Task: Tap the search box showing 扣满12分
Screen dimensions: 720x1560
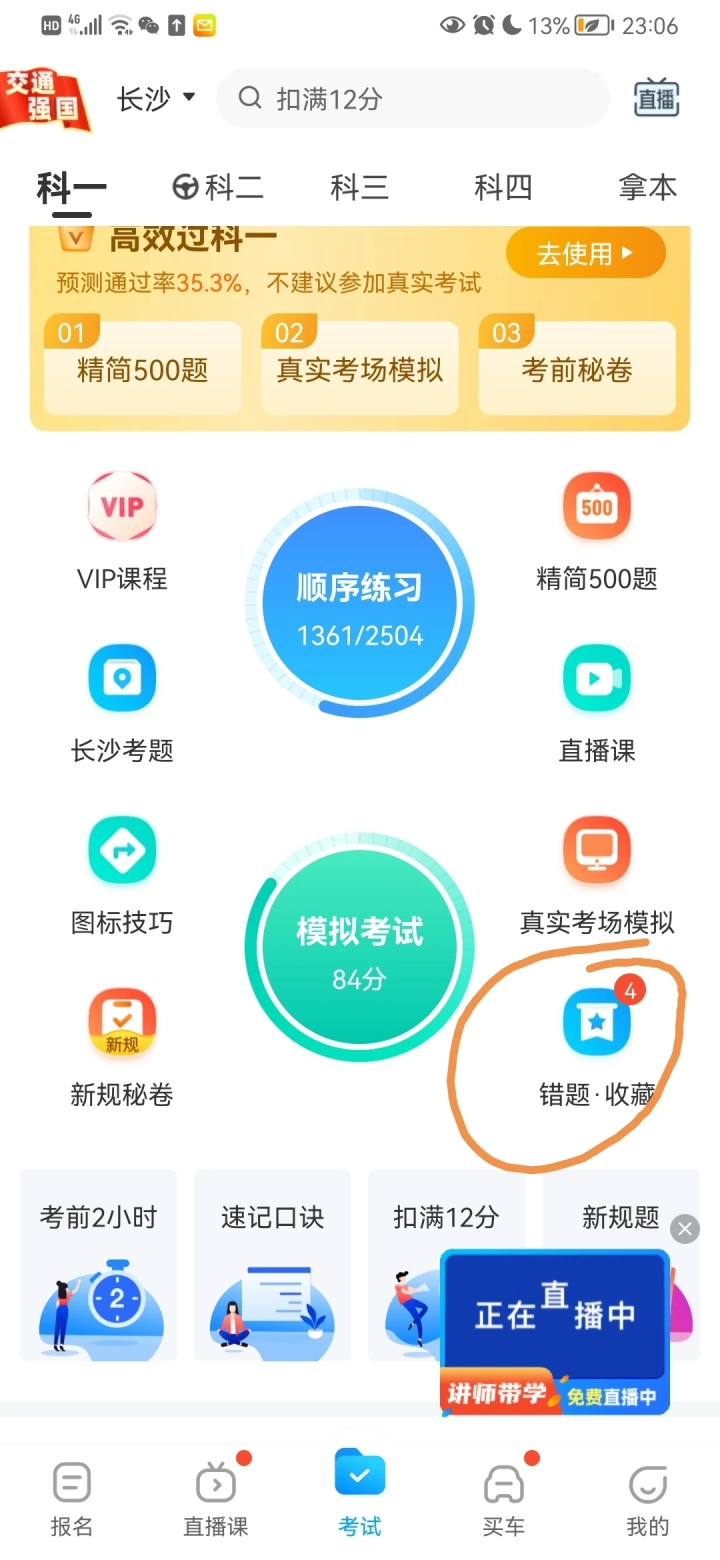Action: (412, 98)
